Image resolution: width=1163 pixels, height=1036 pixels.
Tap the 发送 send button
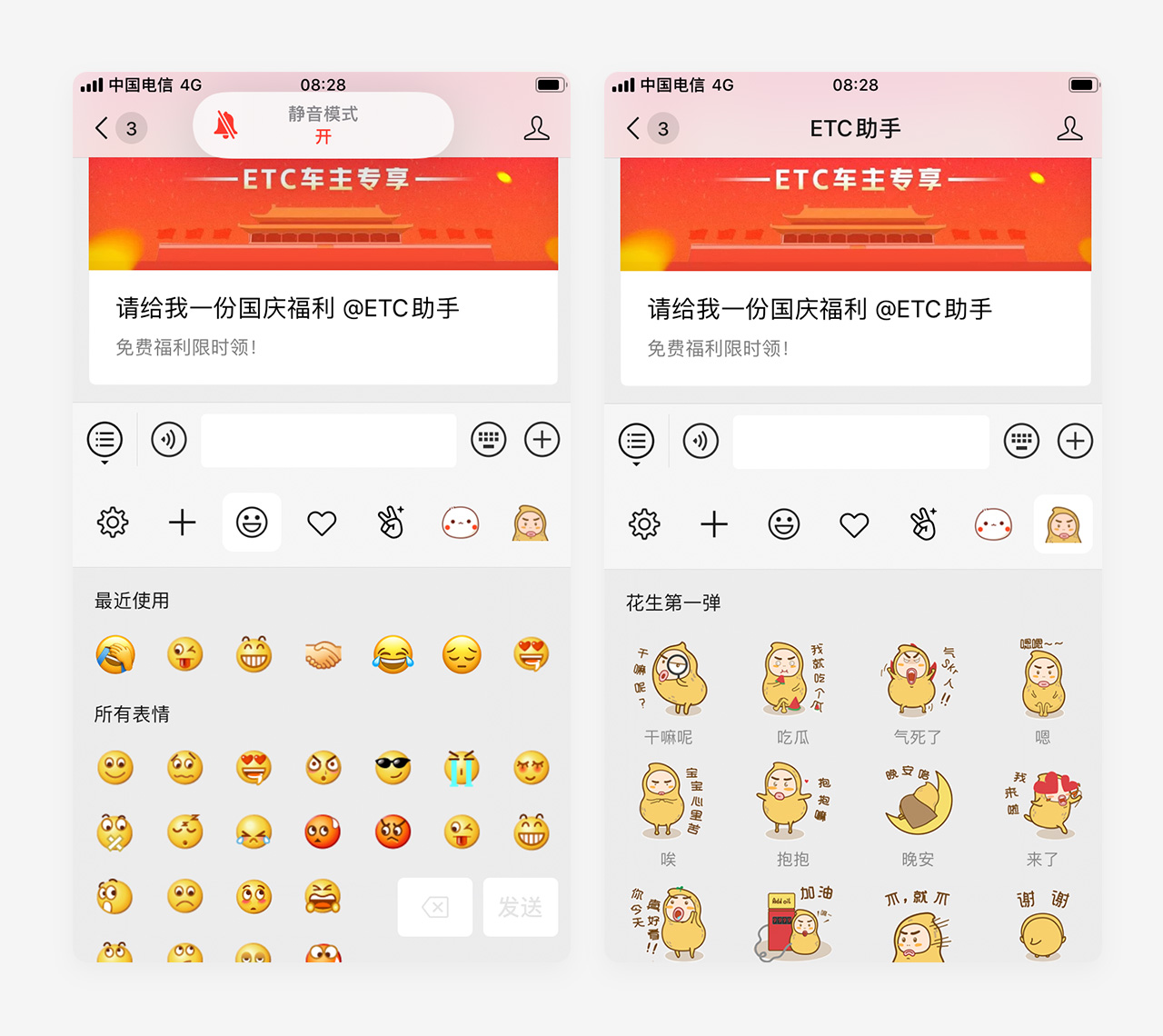pyautogui.click(x=521, y=907)
